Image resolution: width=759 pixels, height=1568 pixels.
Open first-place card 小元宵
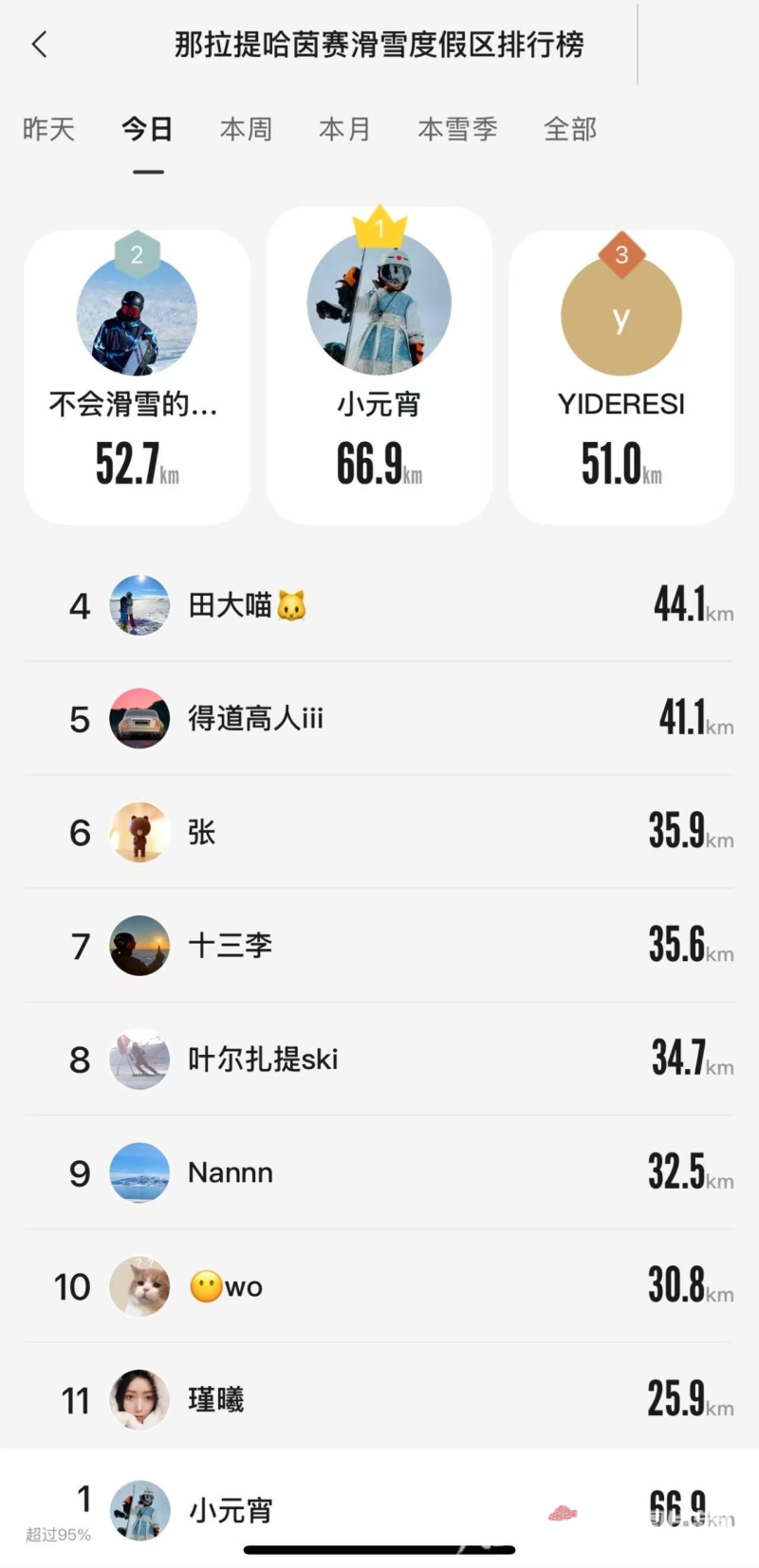379,365
